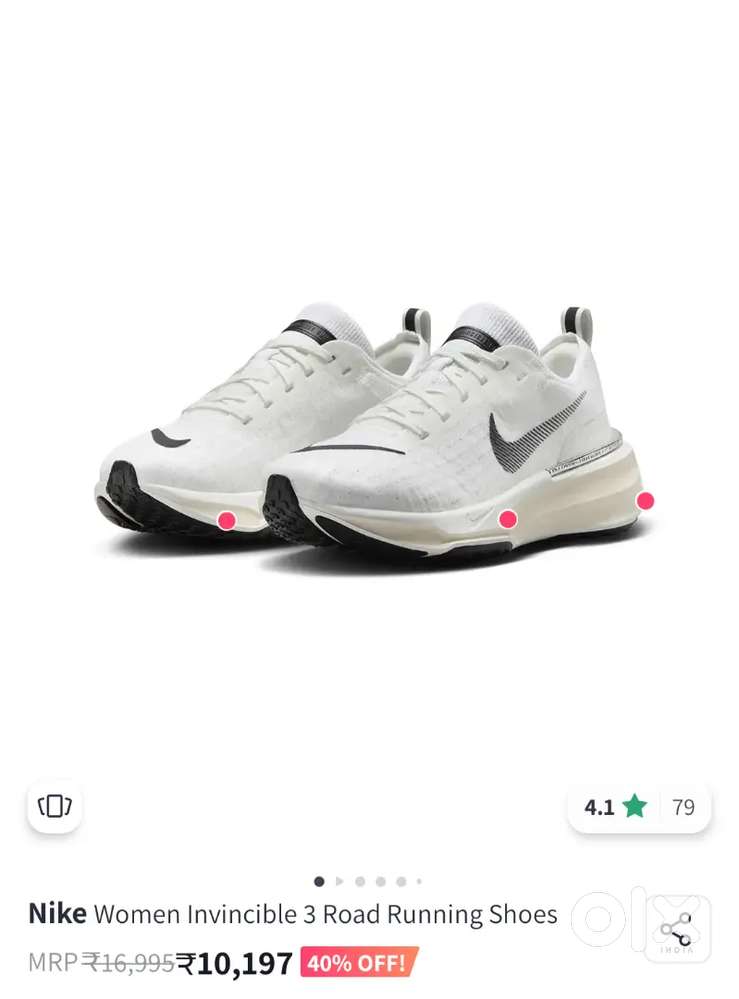The height and width of the screenshot is (999, 739).
Task: Open the 4.1 star ratings chip
Action: tap(639, 807)
